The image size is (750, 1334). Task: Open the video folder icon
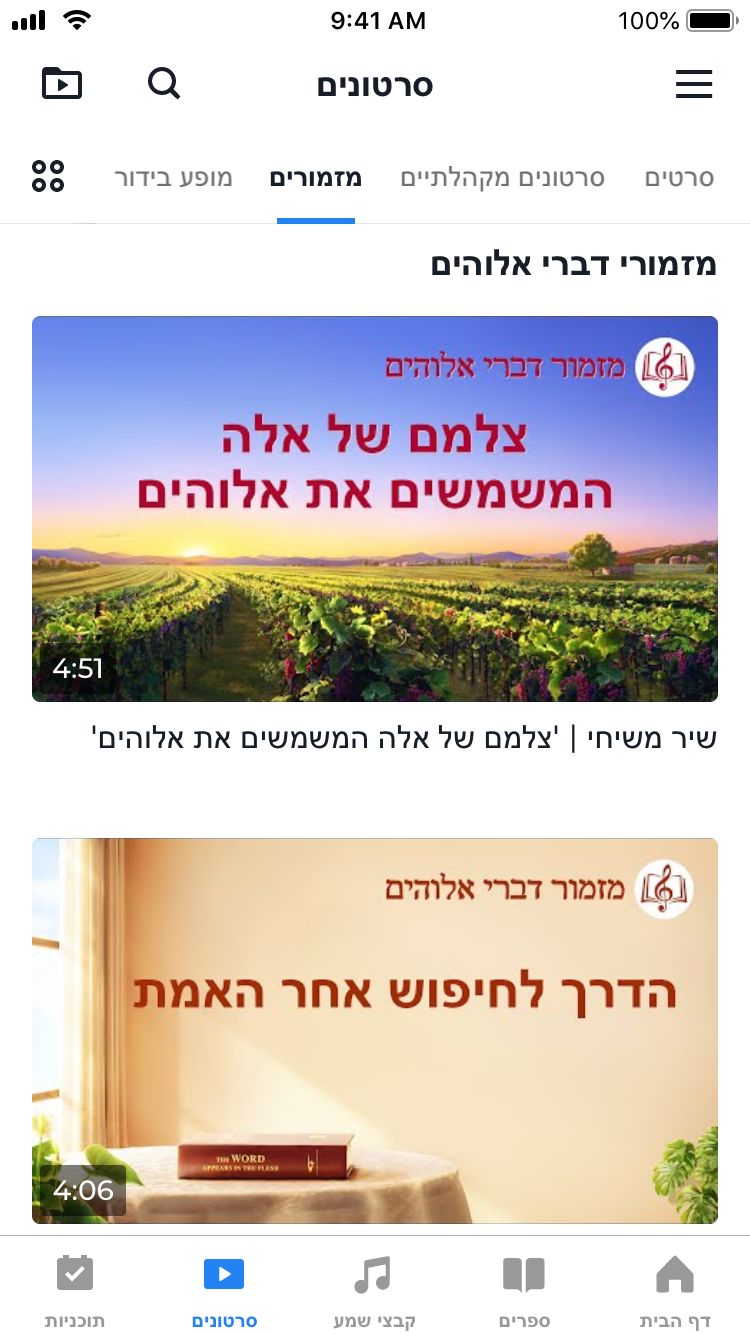[62, 84]
